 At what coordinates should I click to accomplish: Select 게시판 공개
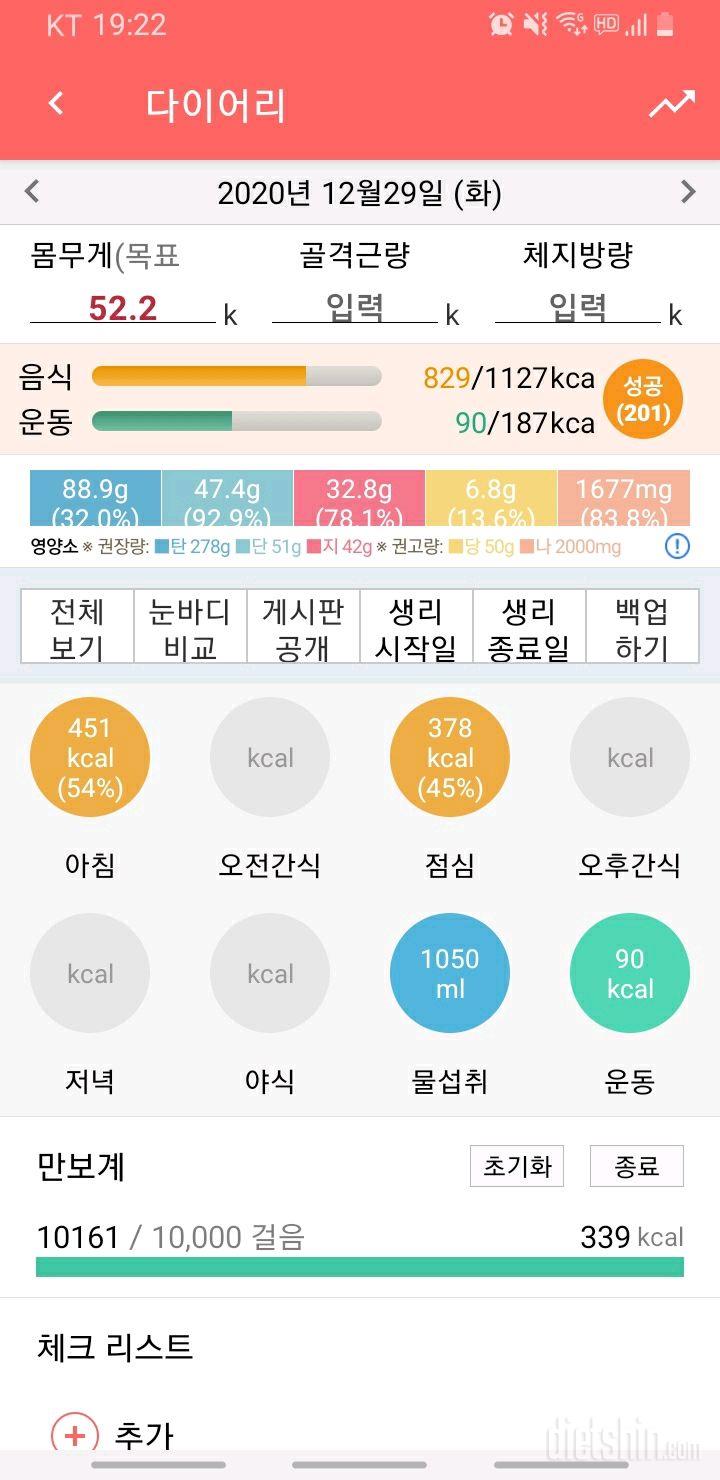[303, 627]
